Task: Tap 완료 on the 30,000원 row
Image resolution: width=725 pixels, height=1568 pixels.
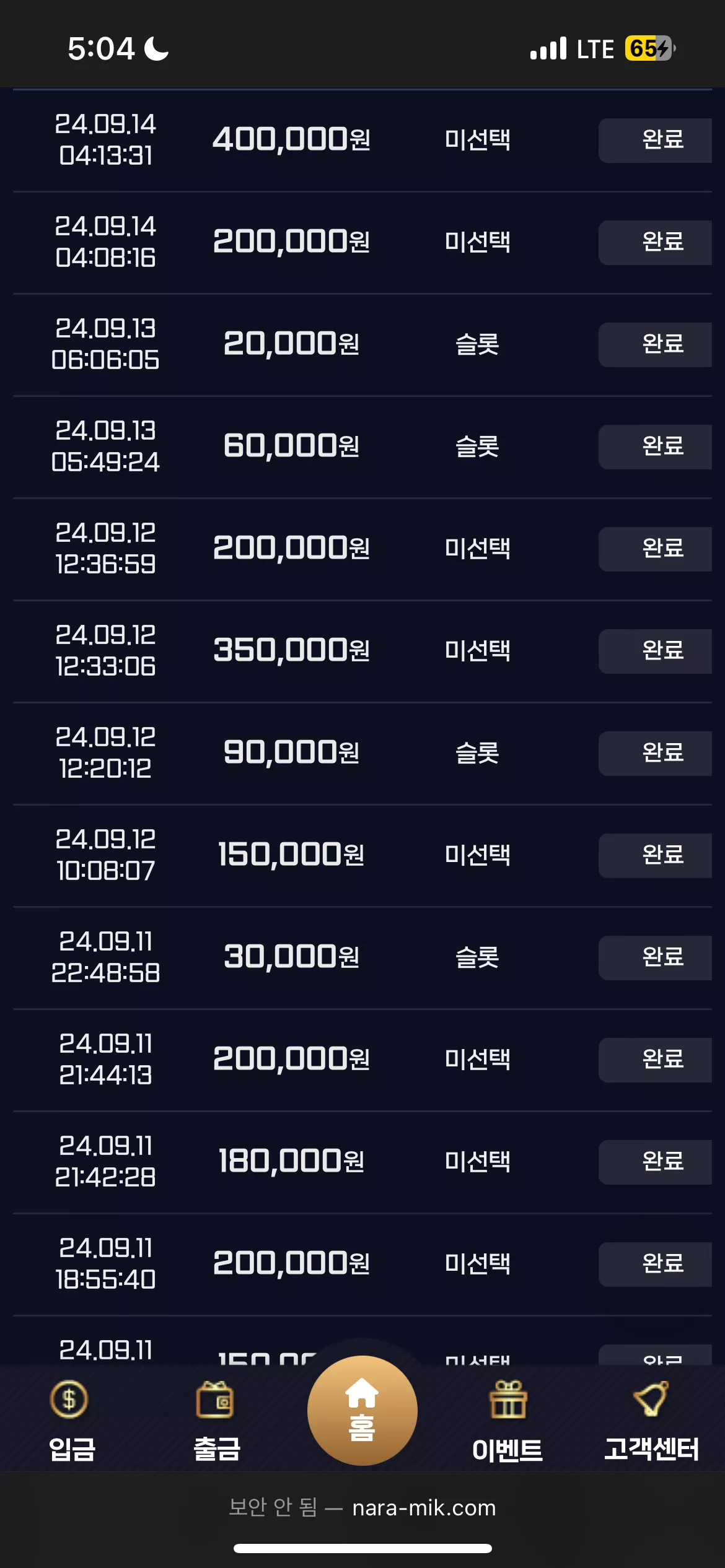Action: point(655,958)
